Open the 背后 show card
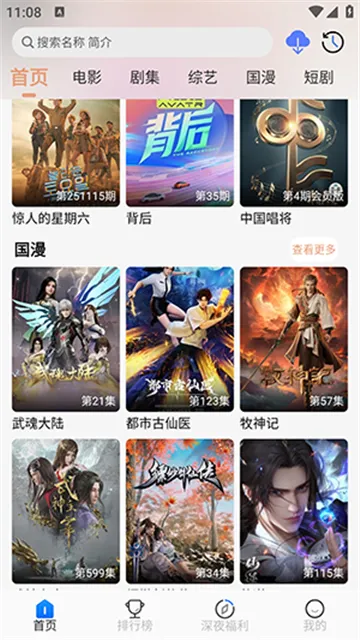Viewport: 360px width, 640px height. (x=180, y=162)
